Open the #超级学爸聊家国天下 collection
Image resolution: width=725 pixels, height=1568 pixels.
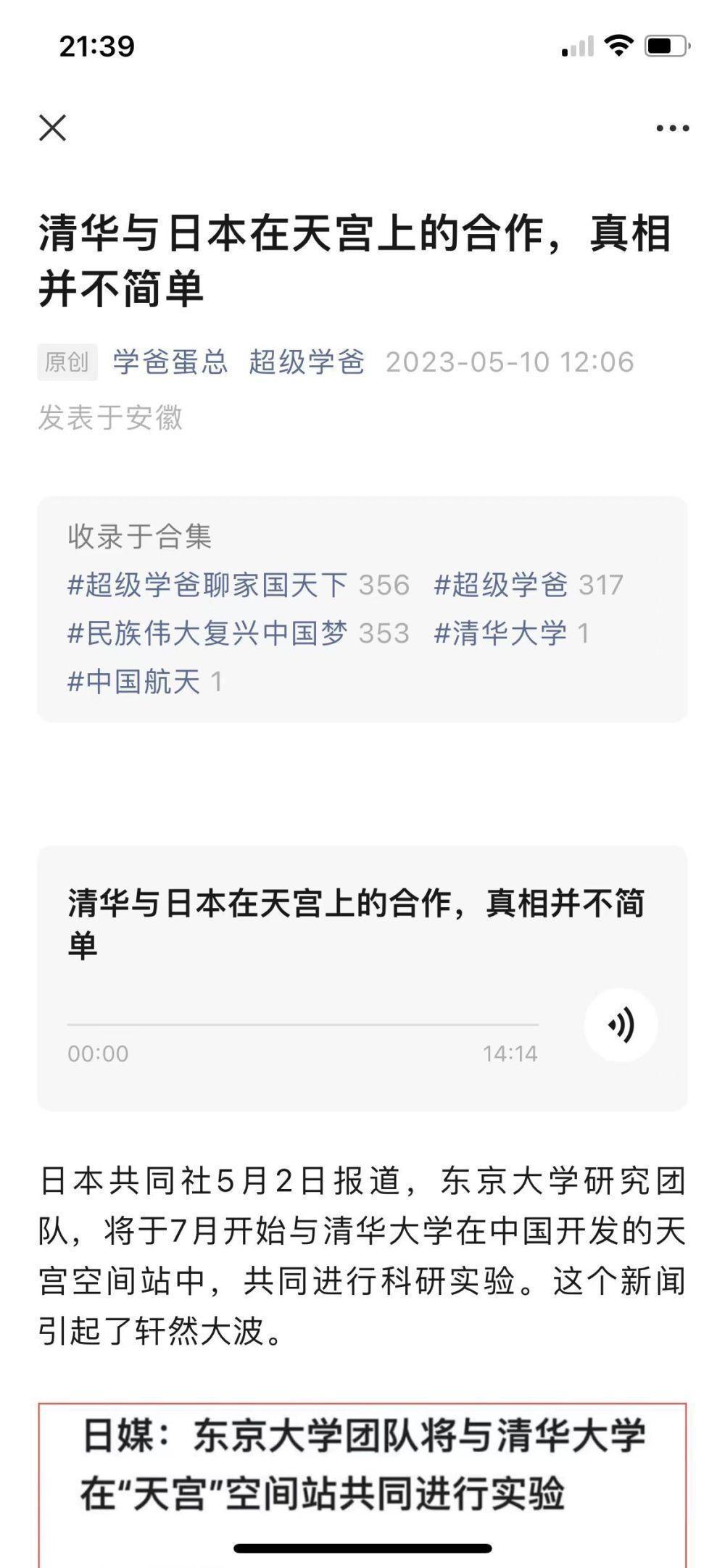pos(239,585)
